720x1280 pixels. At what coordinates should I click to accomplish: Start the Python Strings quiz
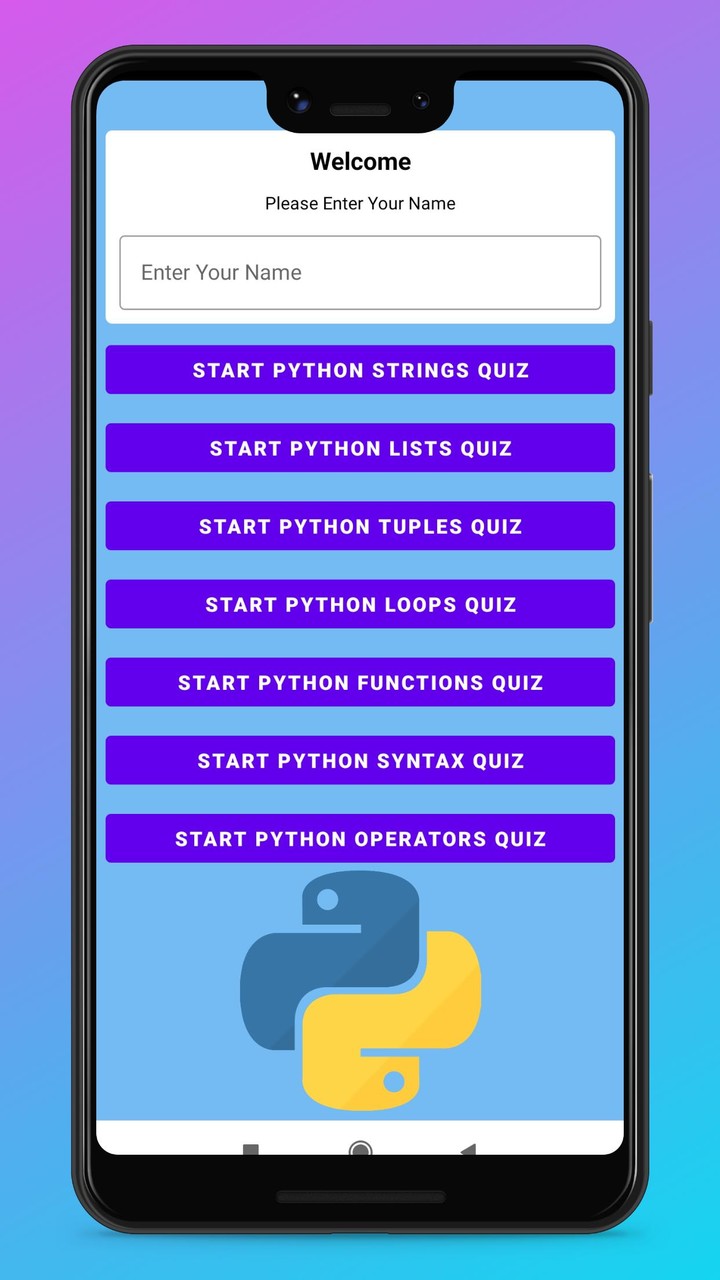click(360, 370)
